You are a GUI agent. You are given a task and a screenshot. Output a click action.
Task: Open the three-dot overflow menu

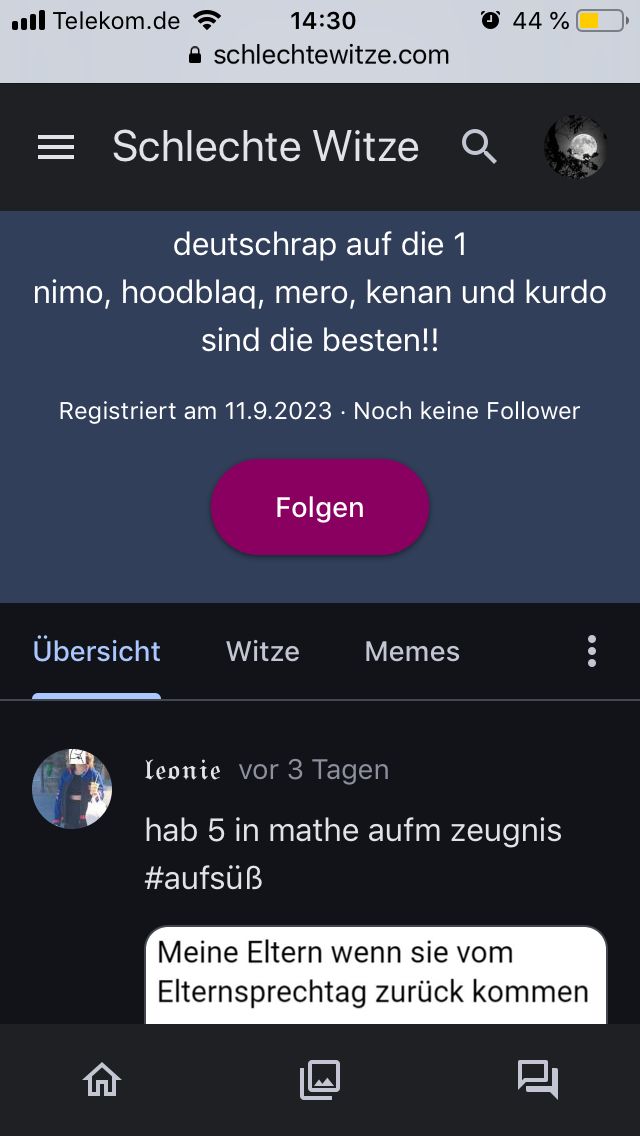tap(592, 651)
